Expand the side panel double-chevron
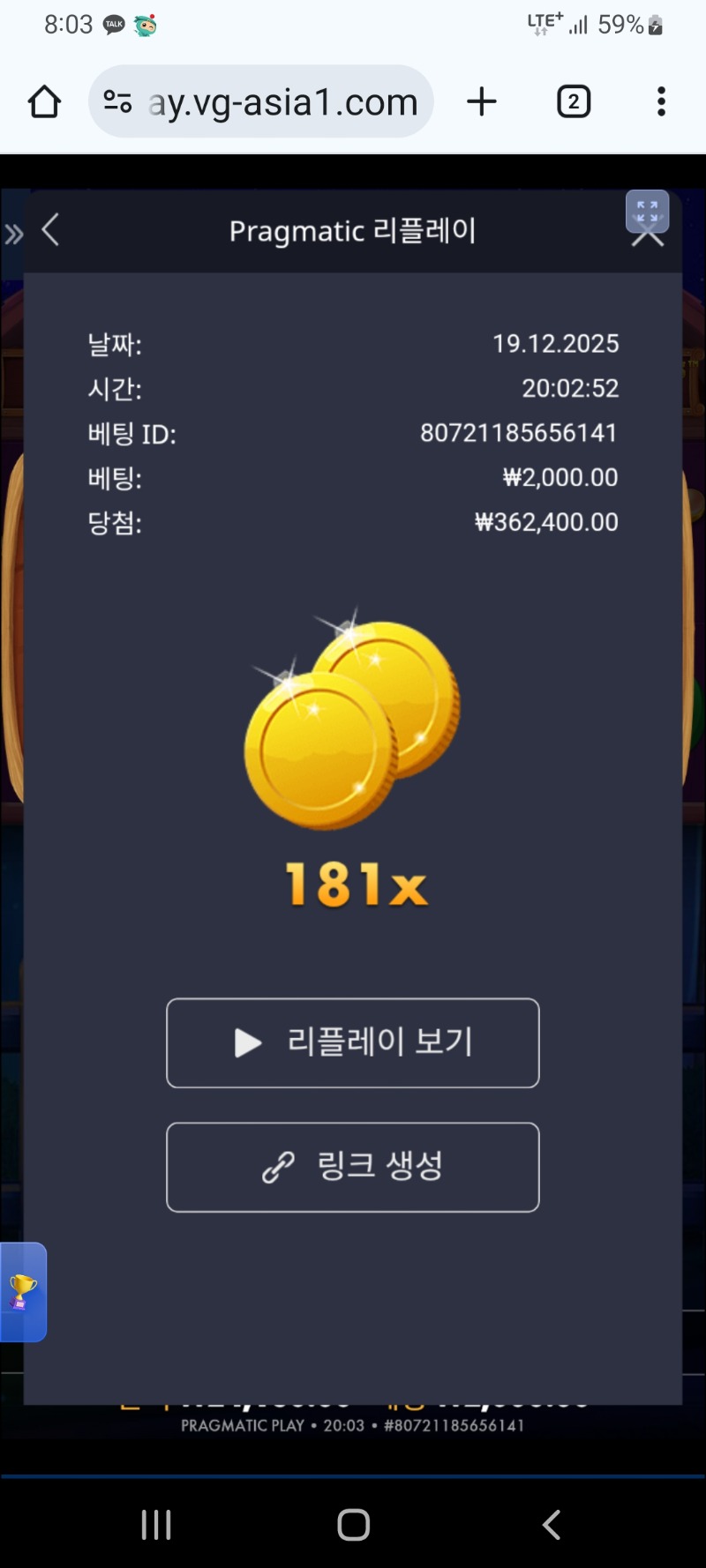 coord(13,234)
